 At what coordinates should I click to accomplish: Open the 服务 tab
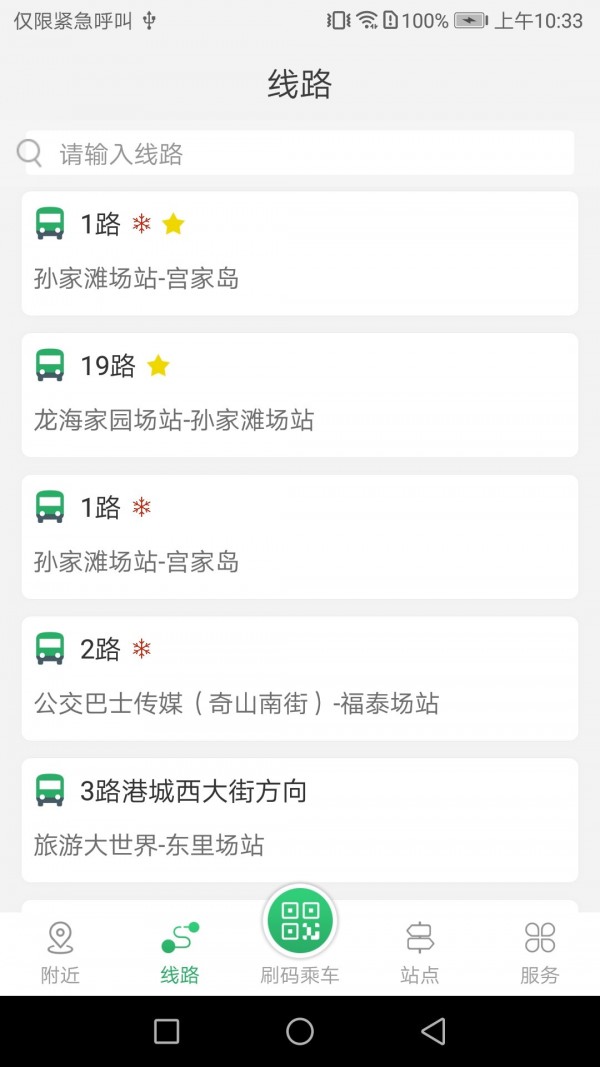point(539,953)
